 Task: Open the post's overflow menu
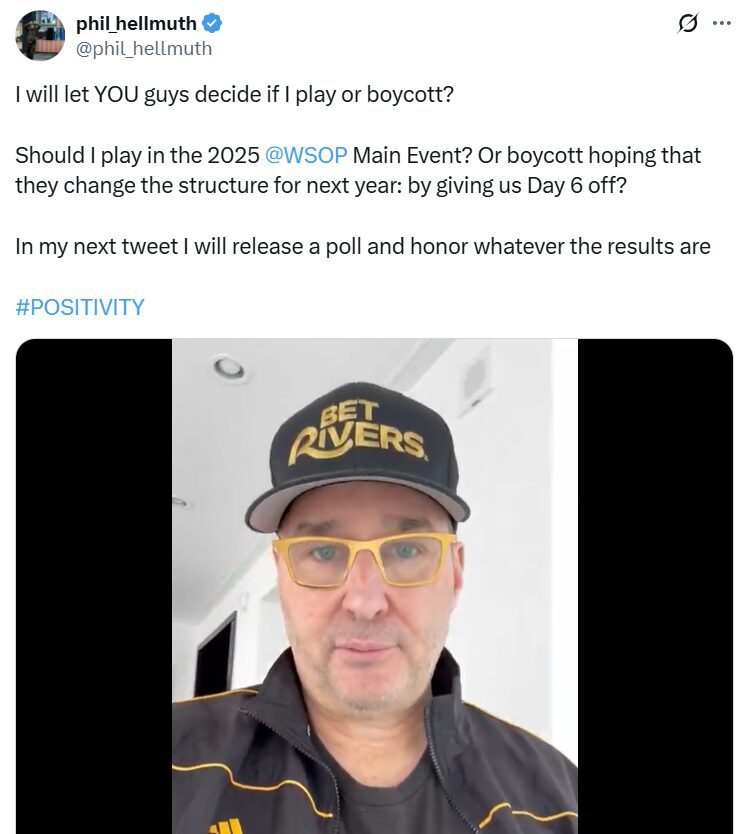pos(721,24)
